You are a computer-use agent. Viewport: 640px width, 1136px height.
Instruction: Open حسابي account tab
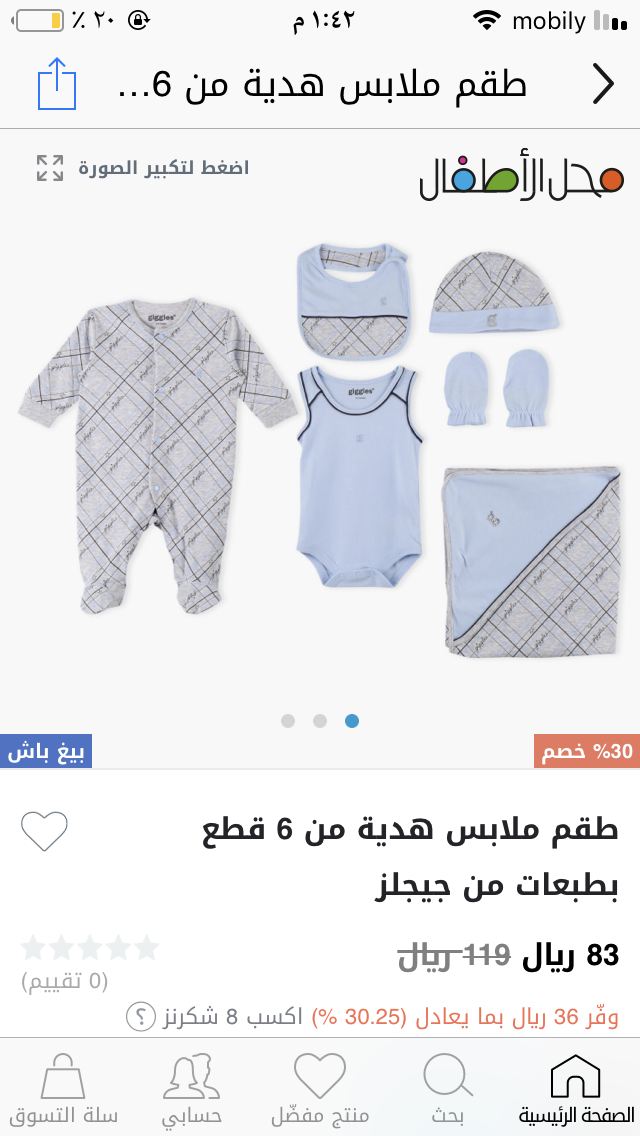pyautogui.click(x=192, y=1090)
